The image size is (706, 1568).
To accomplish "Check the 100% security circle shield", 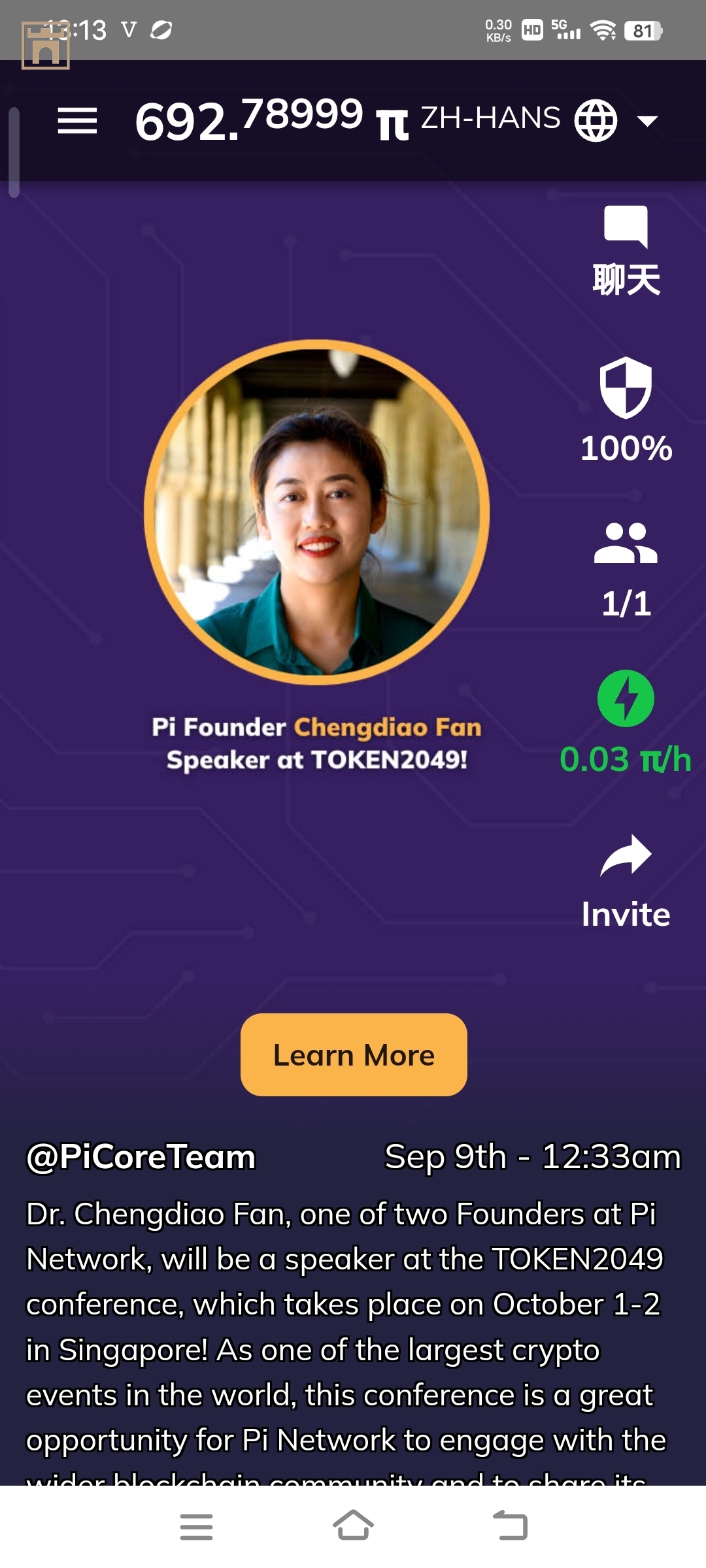I will click(626, 410).
